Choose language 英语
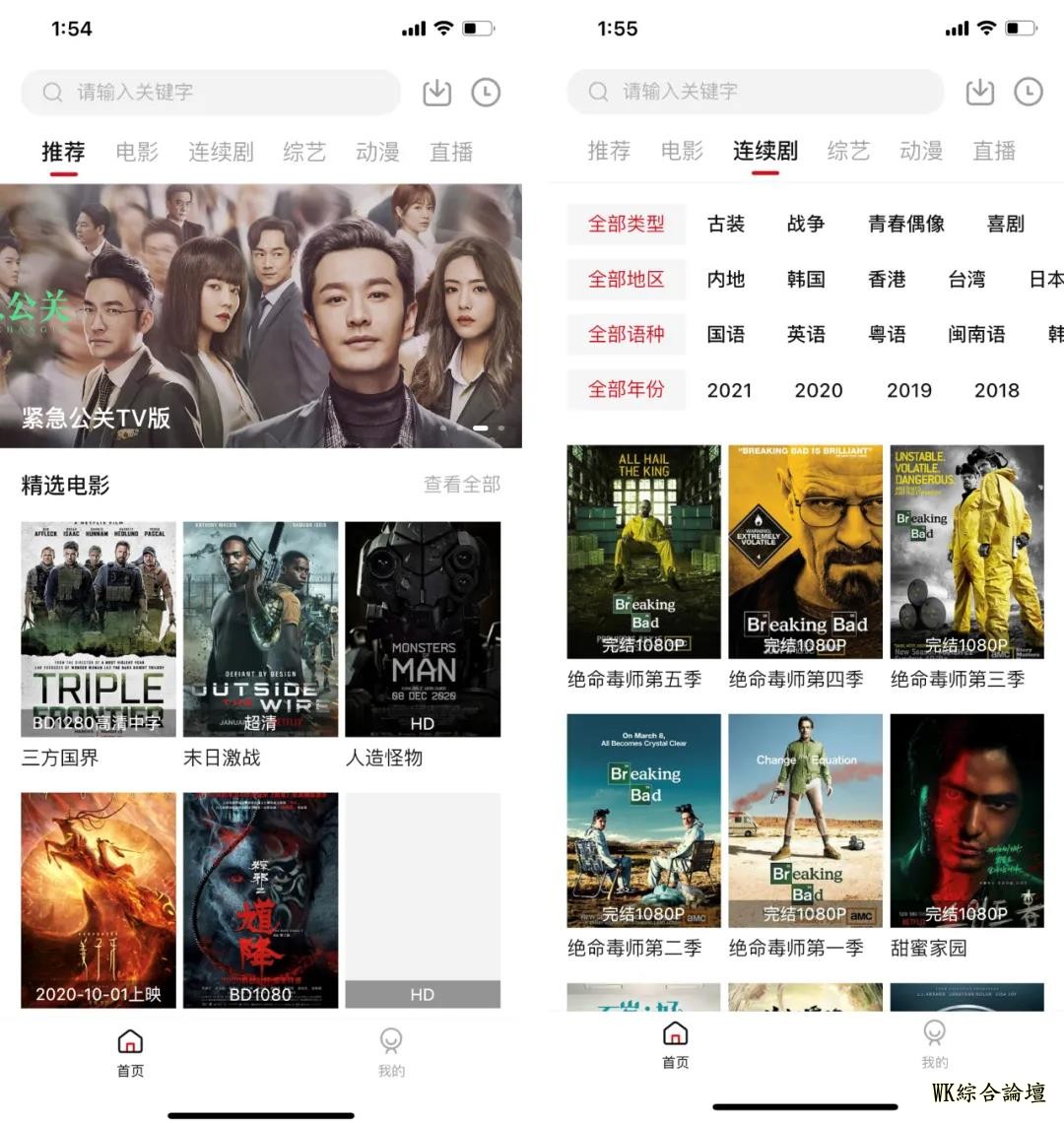 click(x=806, y=335)
